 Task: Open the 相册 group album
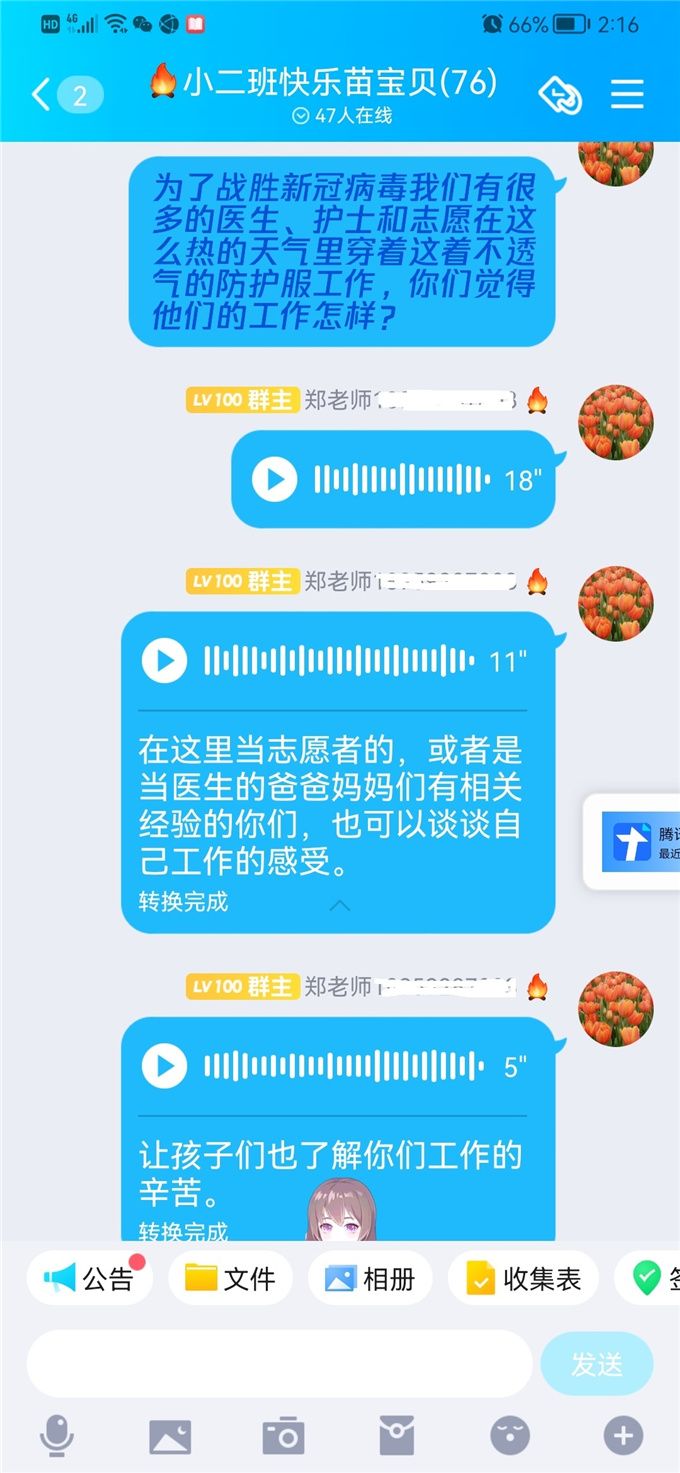click(370, 1278)
